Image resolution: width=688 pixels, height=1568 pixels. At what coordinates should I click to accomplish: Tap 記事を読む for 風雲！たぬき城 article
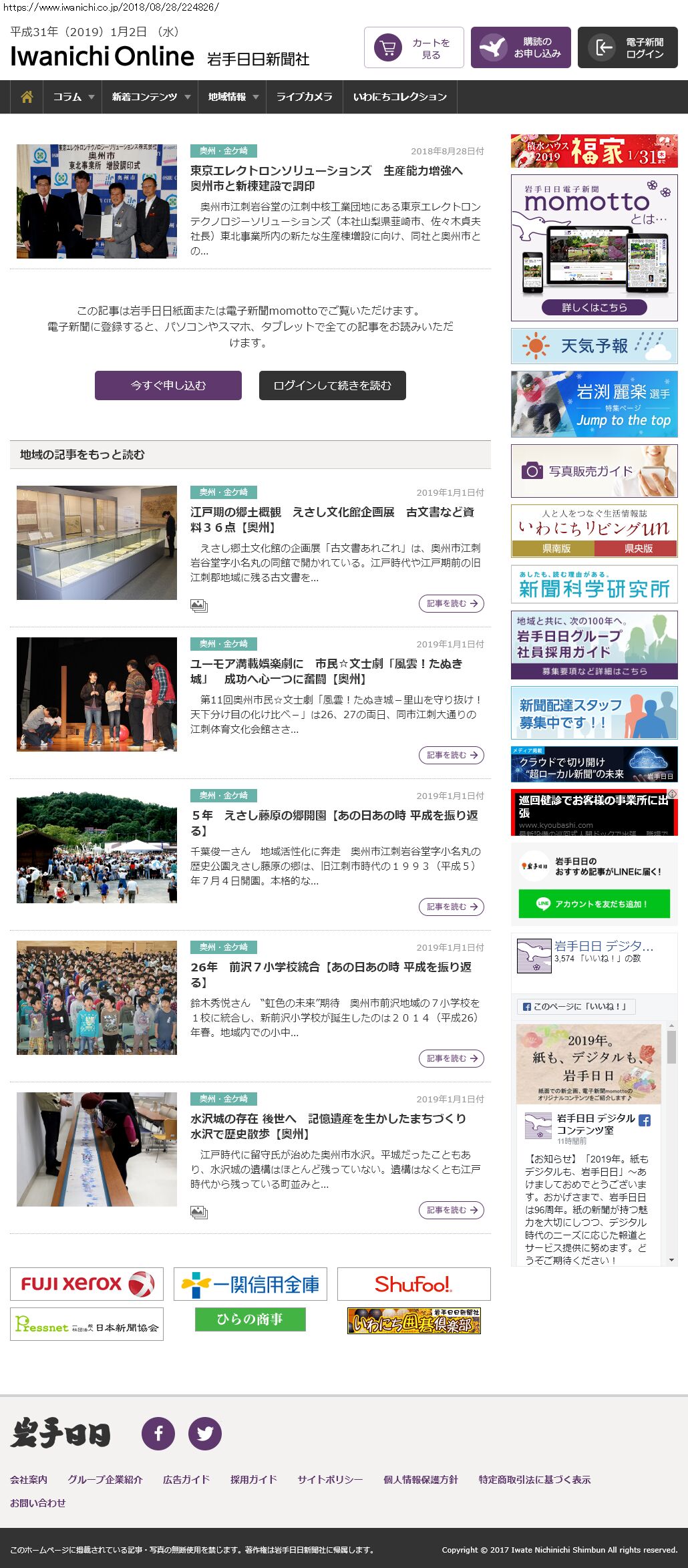(452, 755)
